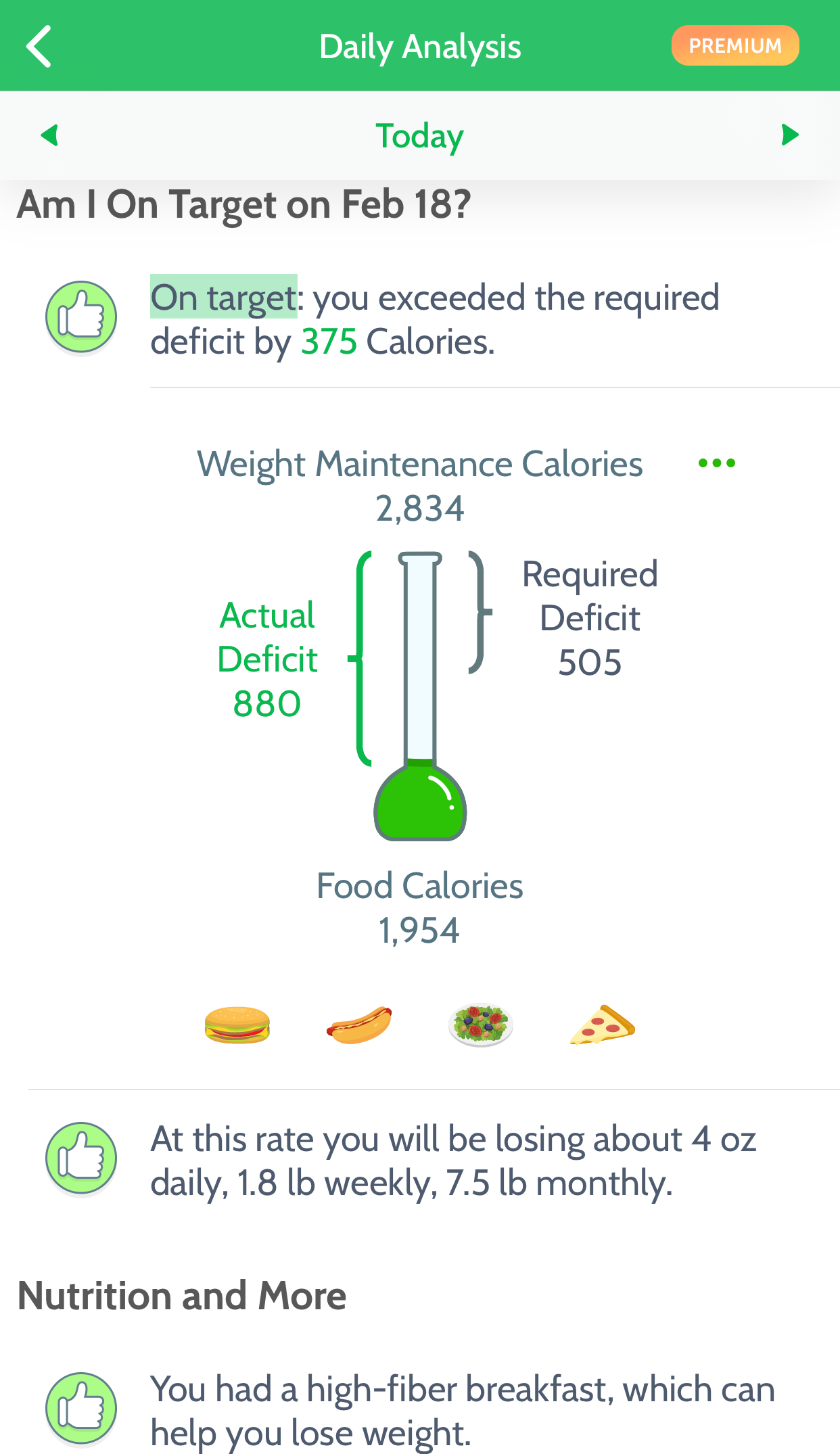Viewport: 840px width, 1454px height.
Task: Click the thumbs-up icon beside 'On target' message
Action: (x=80, y=316)
